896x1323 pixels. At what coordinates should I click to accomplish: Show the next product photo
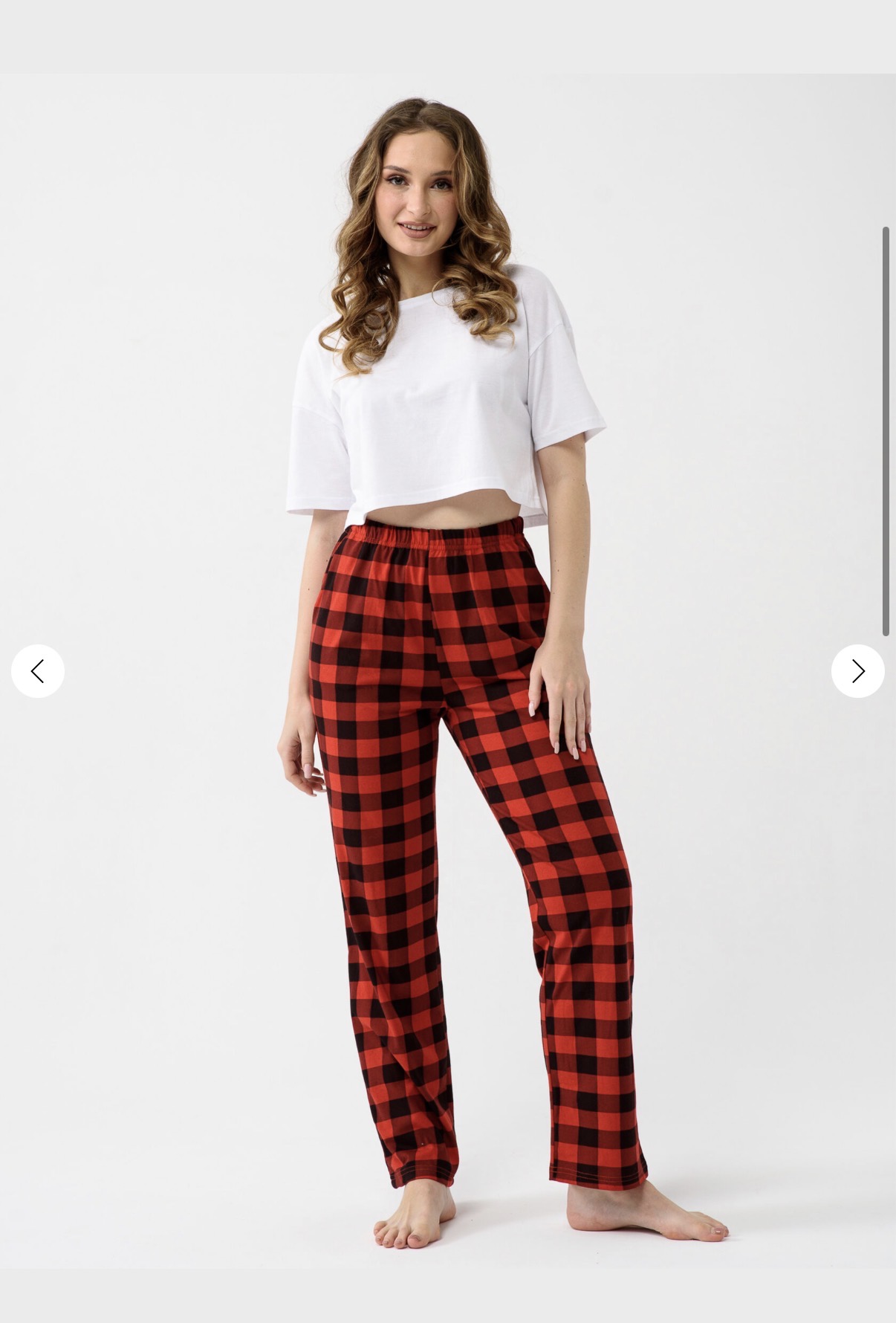tap(857, 671)
